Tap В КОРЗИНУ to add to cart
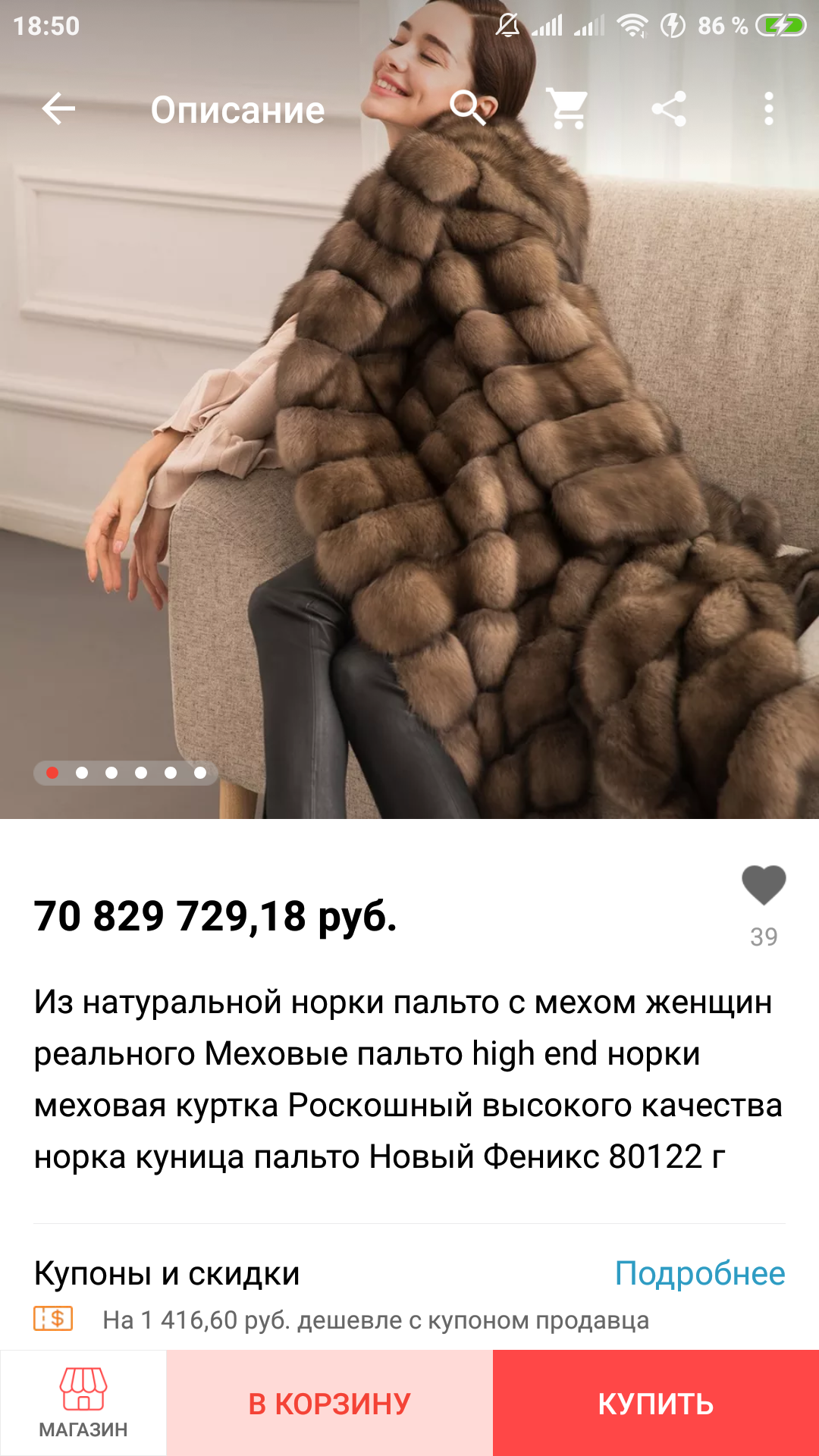The height and width of the screenshot is (1456, 819). coord(330,1403)
